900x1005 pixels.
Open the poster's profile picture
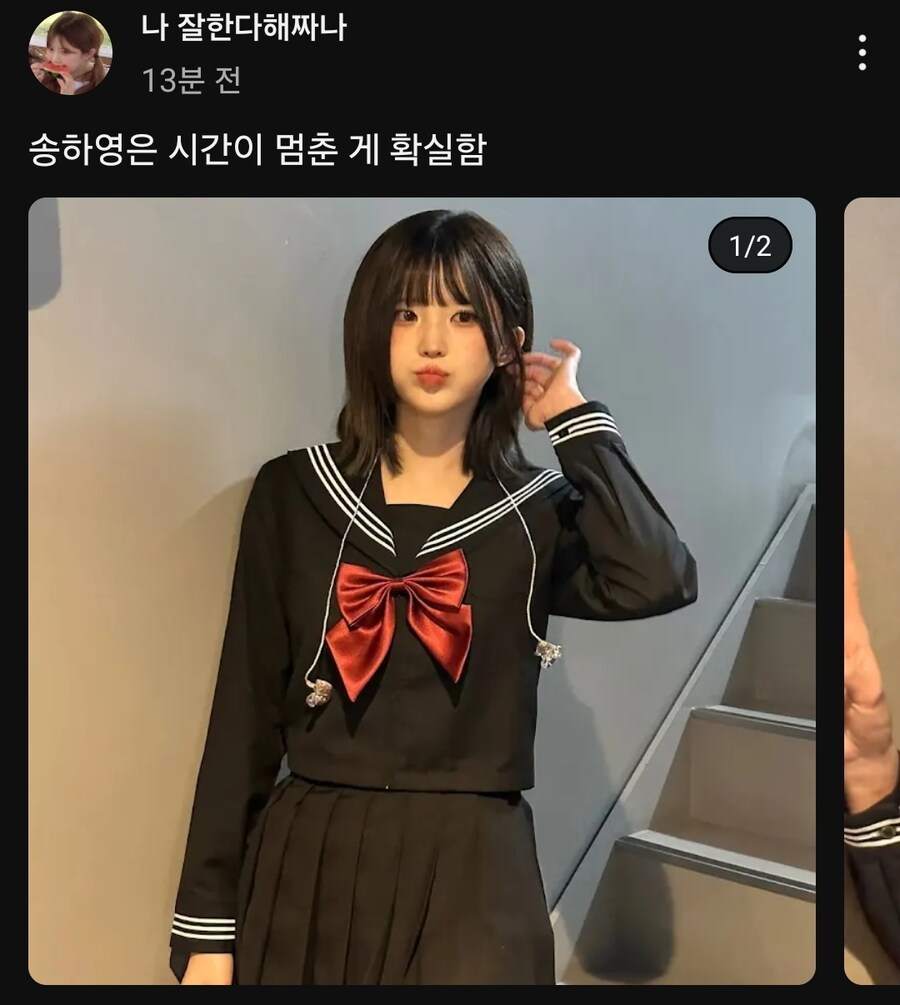coord(70,53)
